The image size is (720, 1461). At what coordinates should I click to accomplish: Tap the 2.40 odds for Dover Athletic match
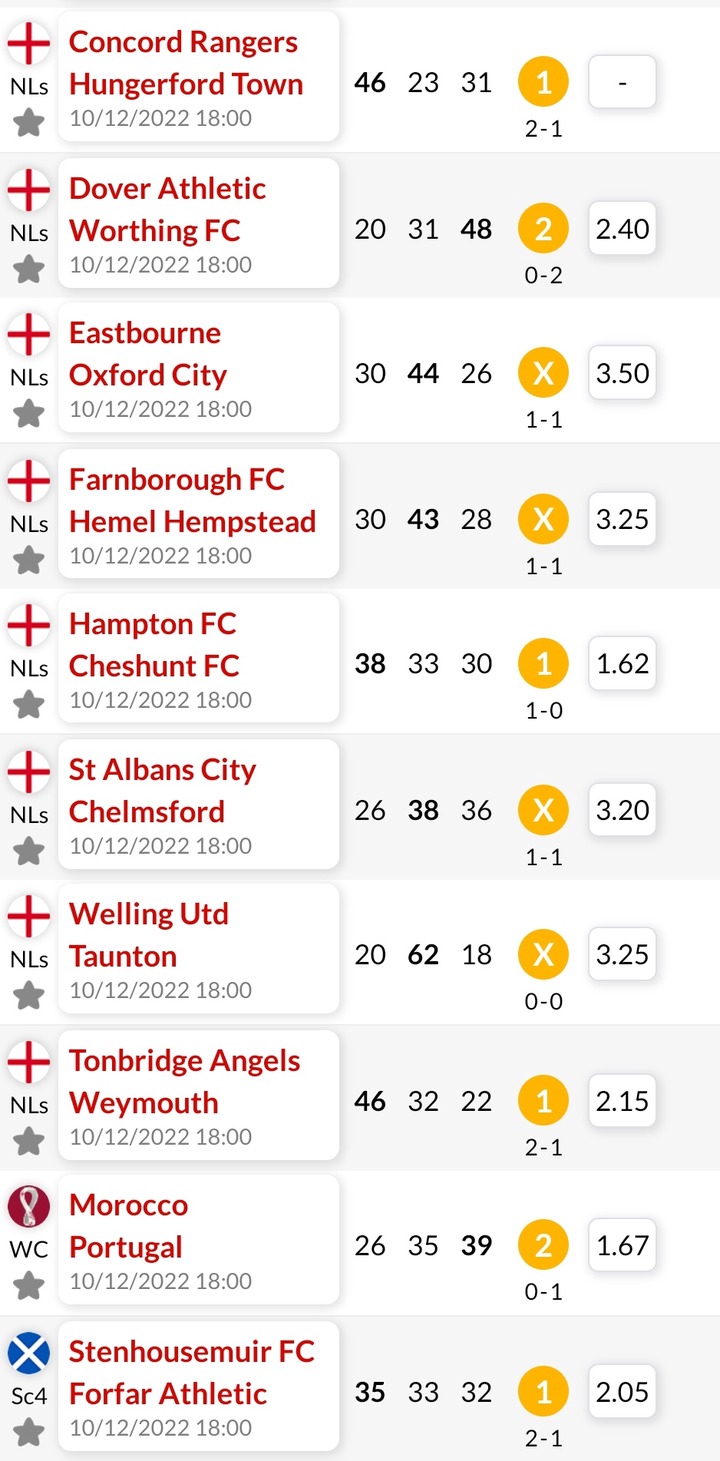click(x=622, y=229)
